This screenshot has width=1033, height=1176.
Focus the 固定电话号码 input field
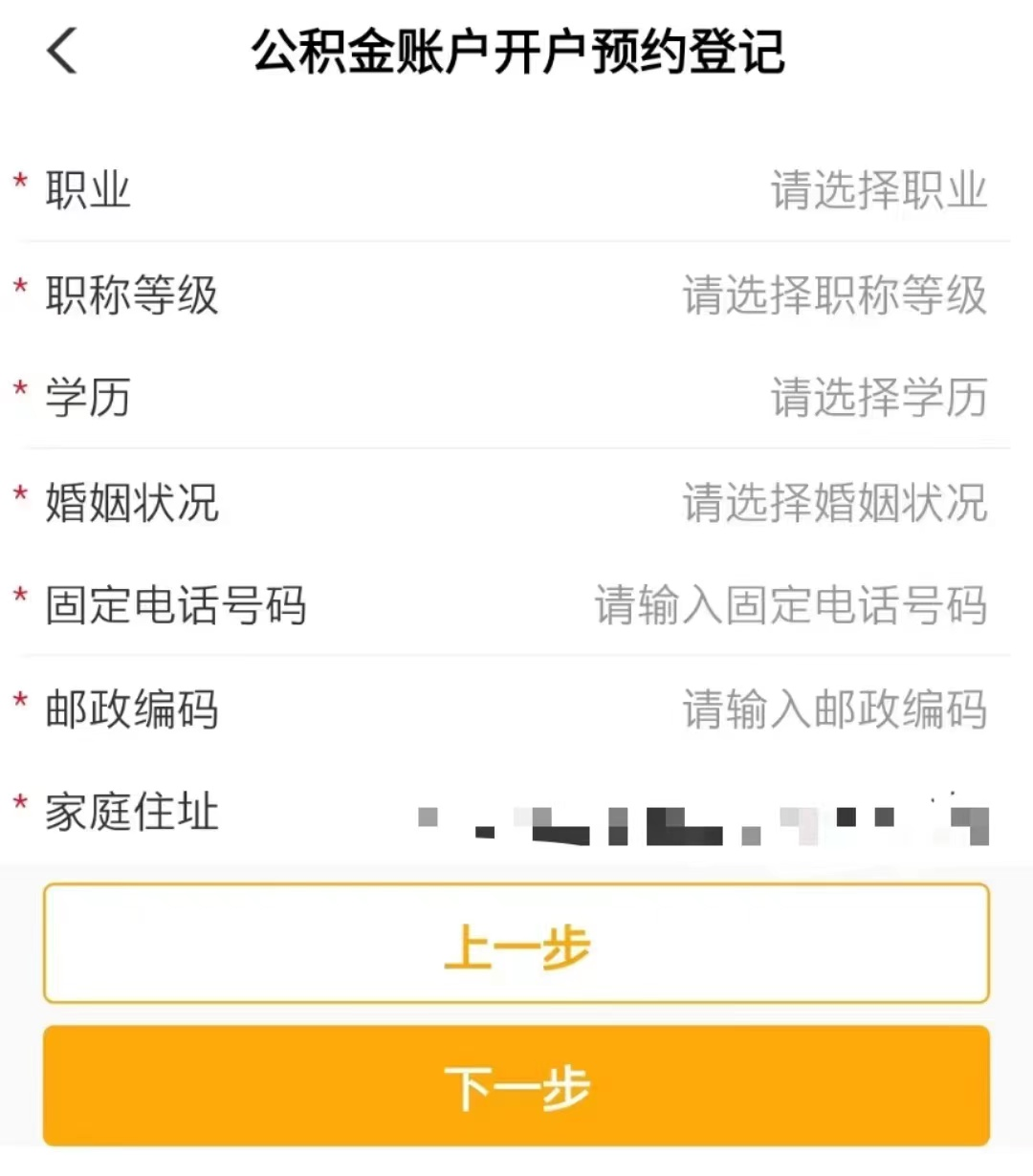click(790, 605)
